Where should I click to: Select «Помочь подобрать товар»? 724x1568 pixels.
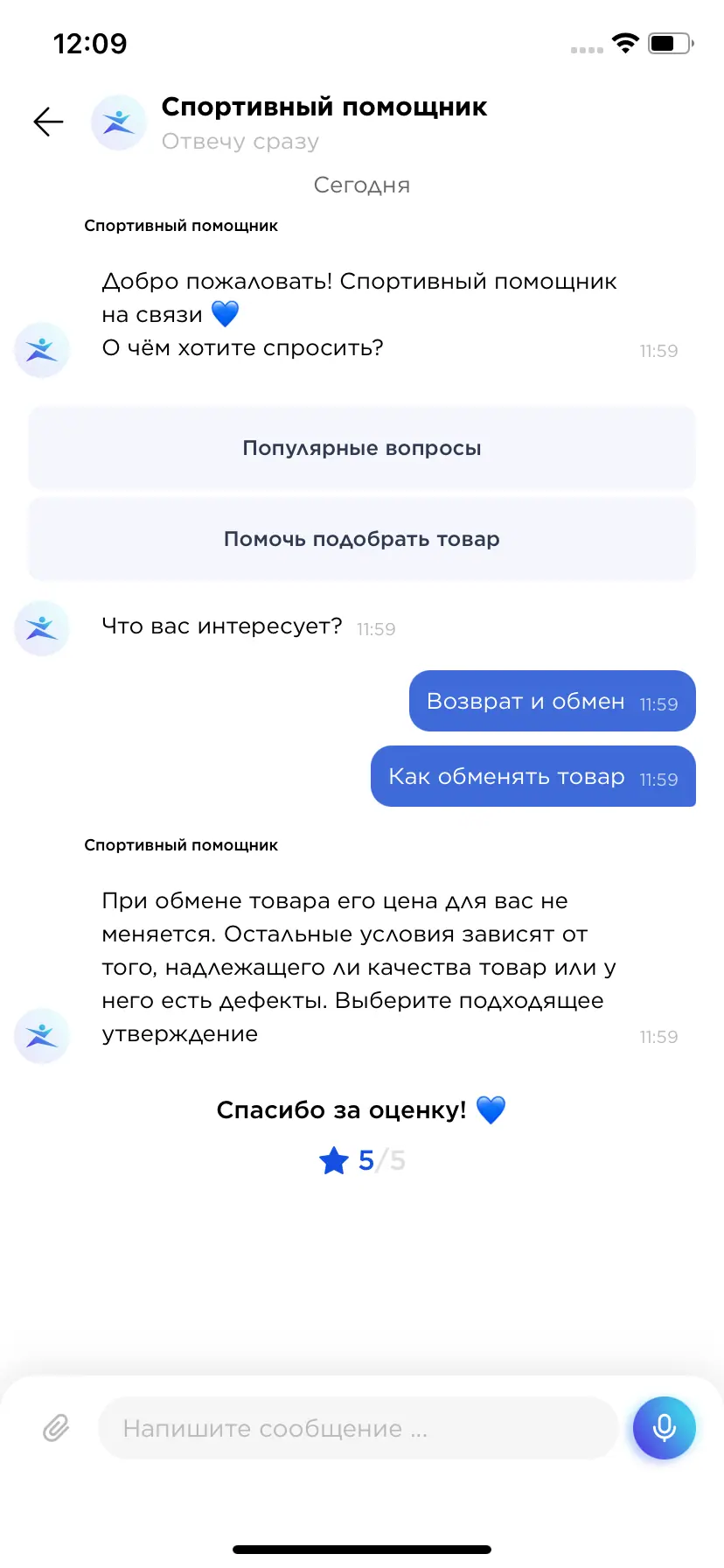pos(362,539)
